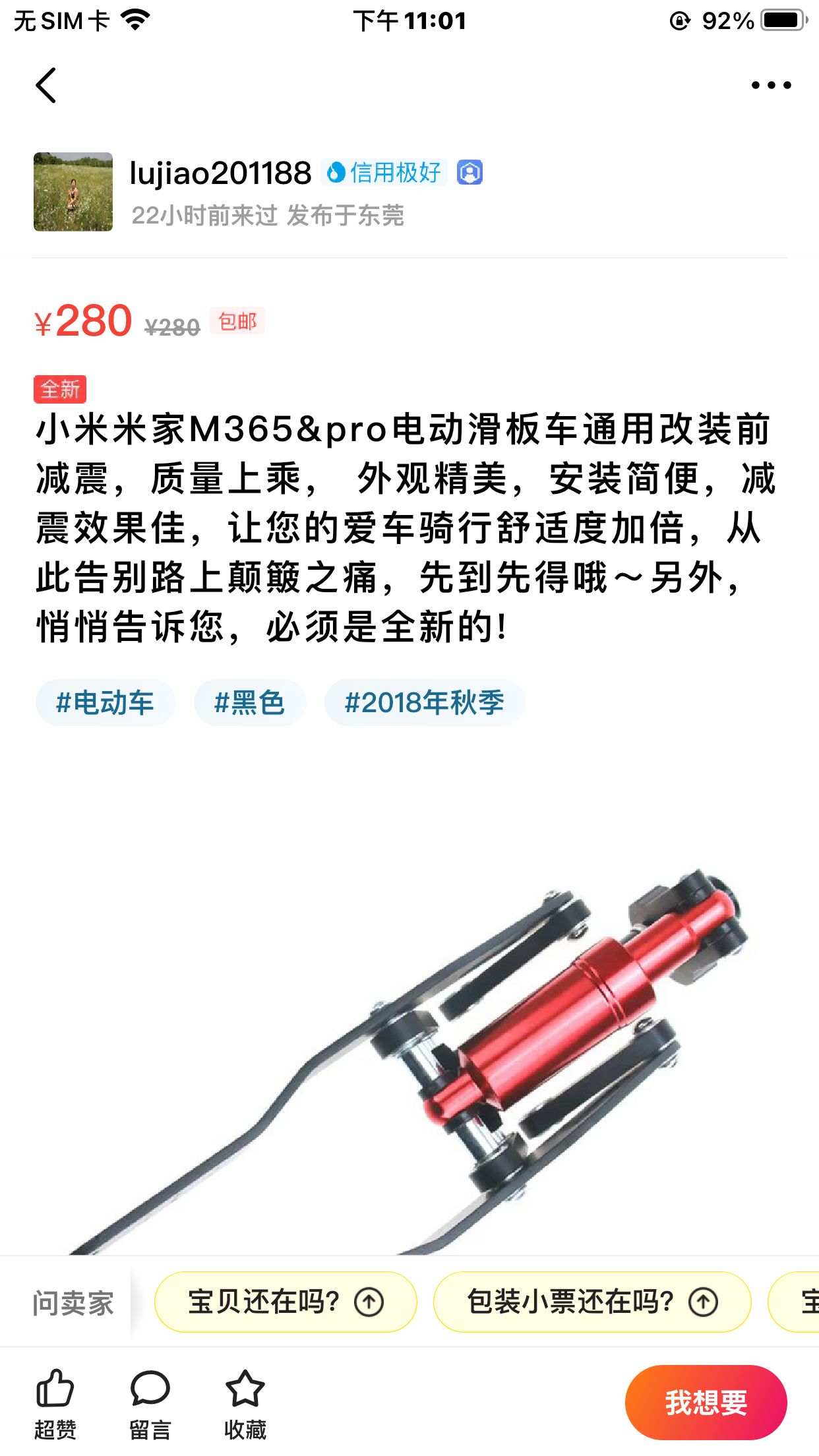Viewport: 819px width, 1456px height.
Task: Ask seller 包装小票还在吗?
Action: pos(591,1302)
